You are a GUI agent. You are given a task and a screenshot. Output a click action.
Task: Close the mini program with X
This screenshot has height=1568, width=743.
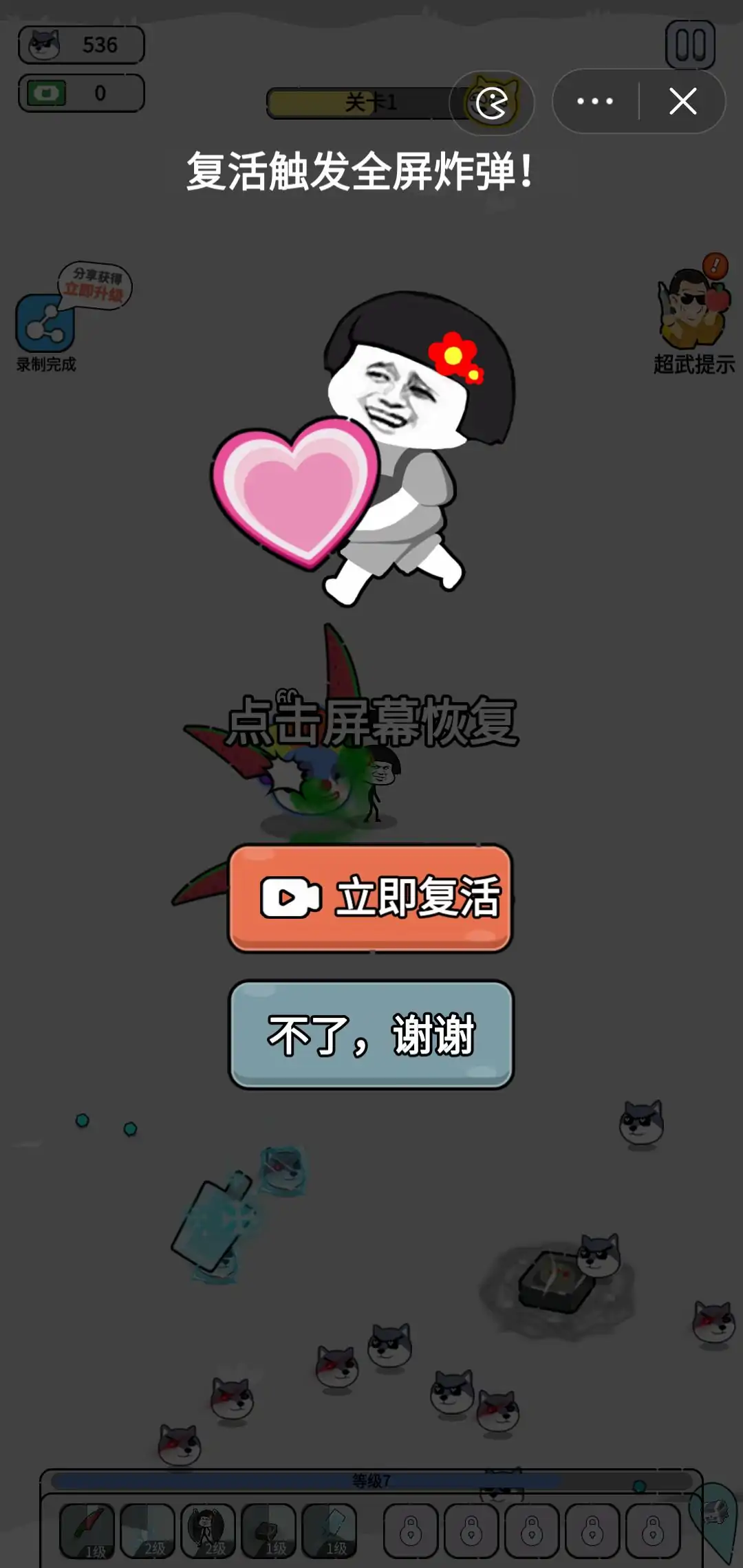tap(682, 101)
